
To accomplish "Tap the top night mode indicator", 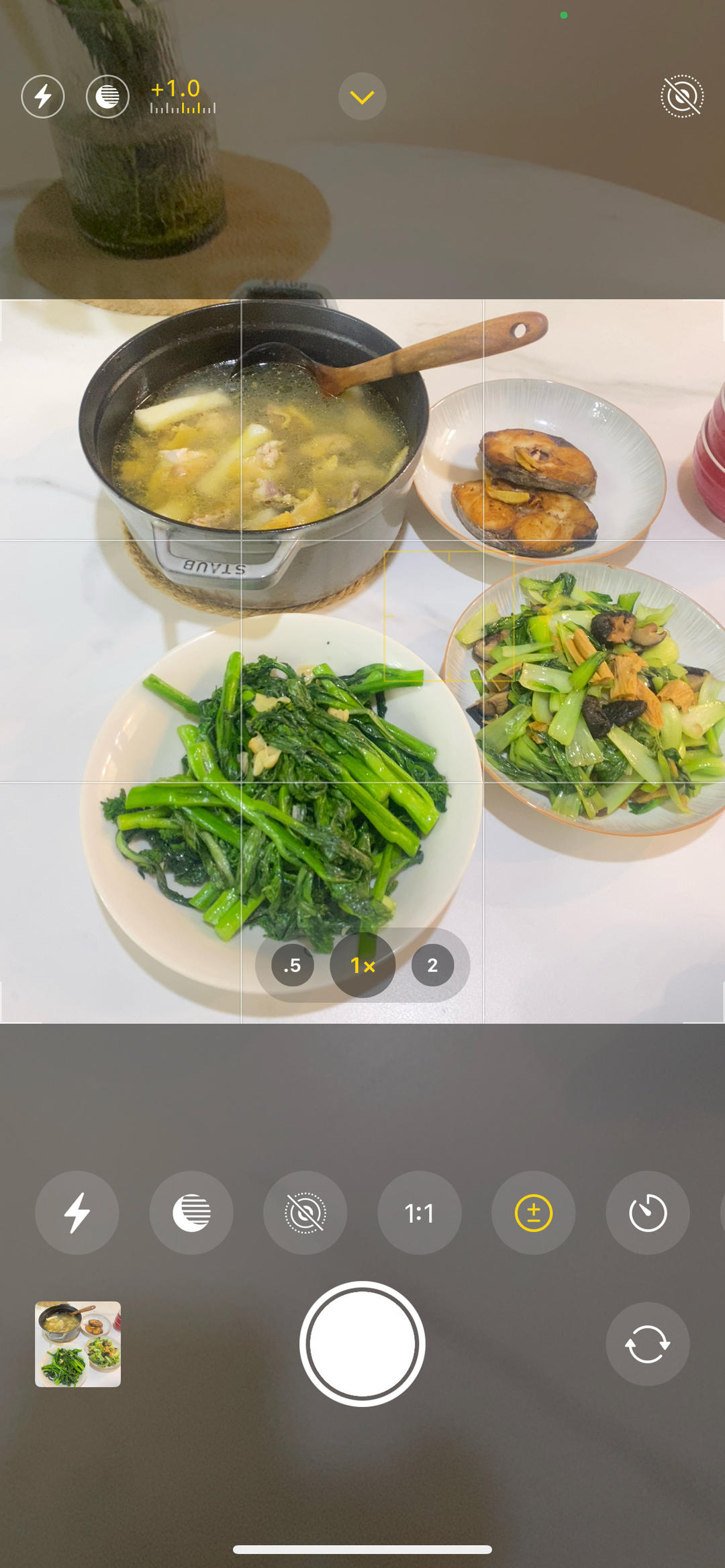I will 107,97.
